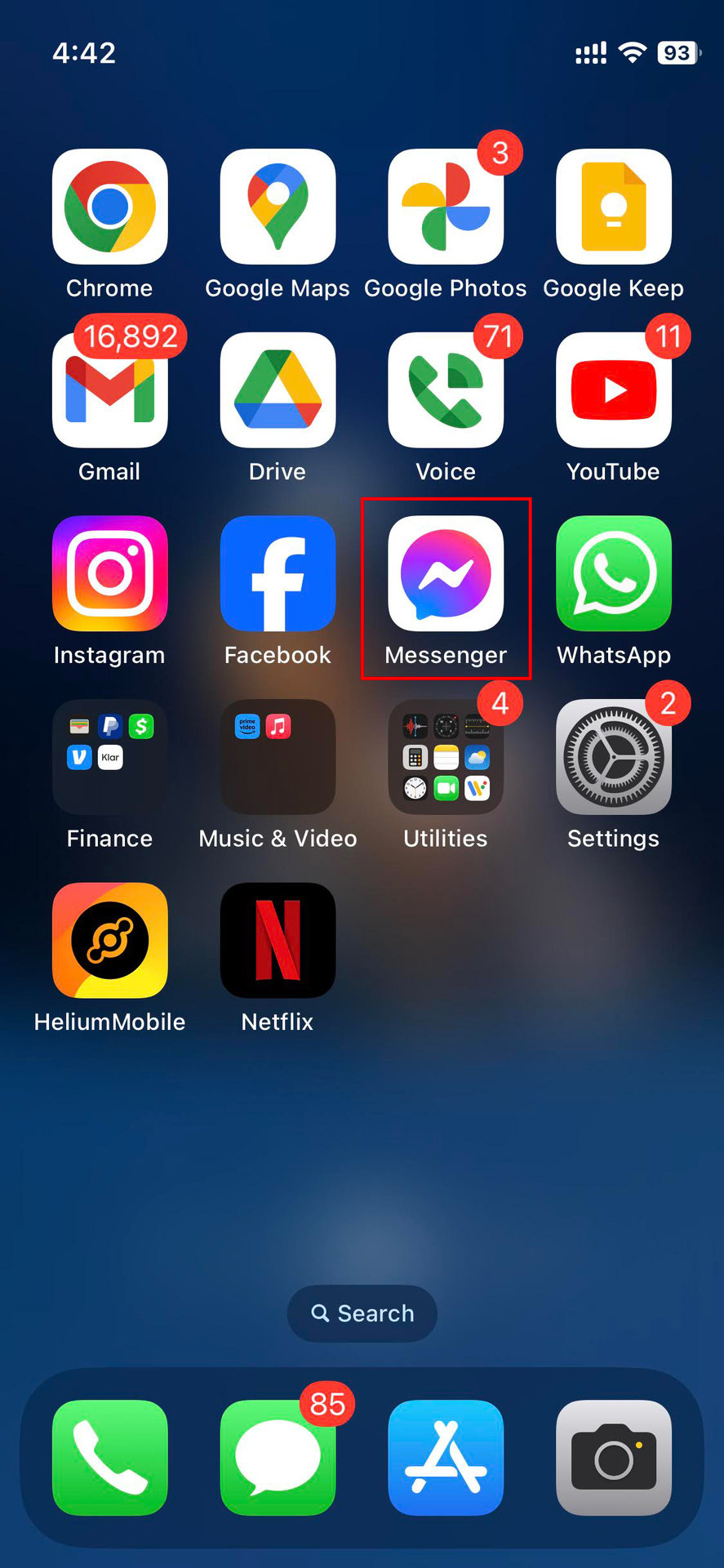Open the Chrome app
This screenshot has height=1568, width=724.
pos(110,207)
